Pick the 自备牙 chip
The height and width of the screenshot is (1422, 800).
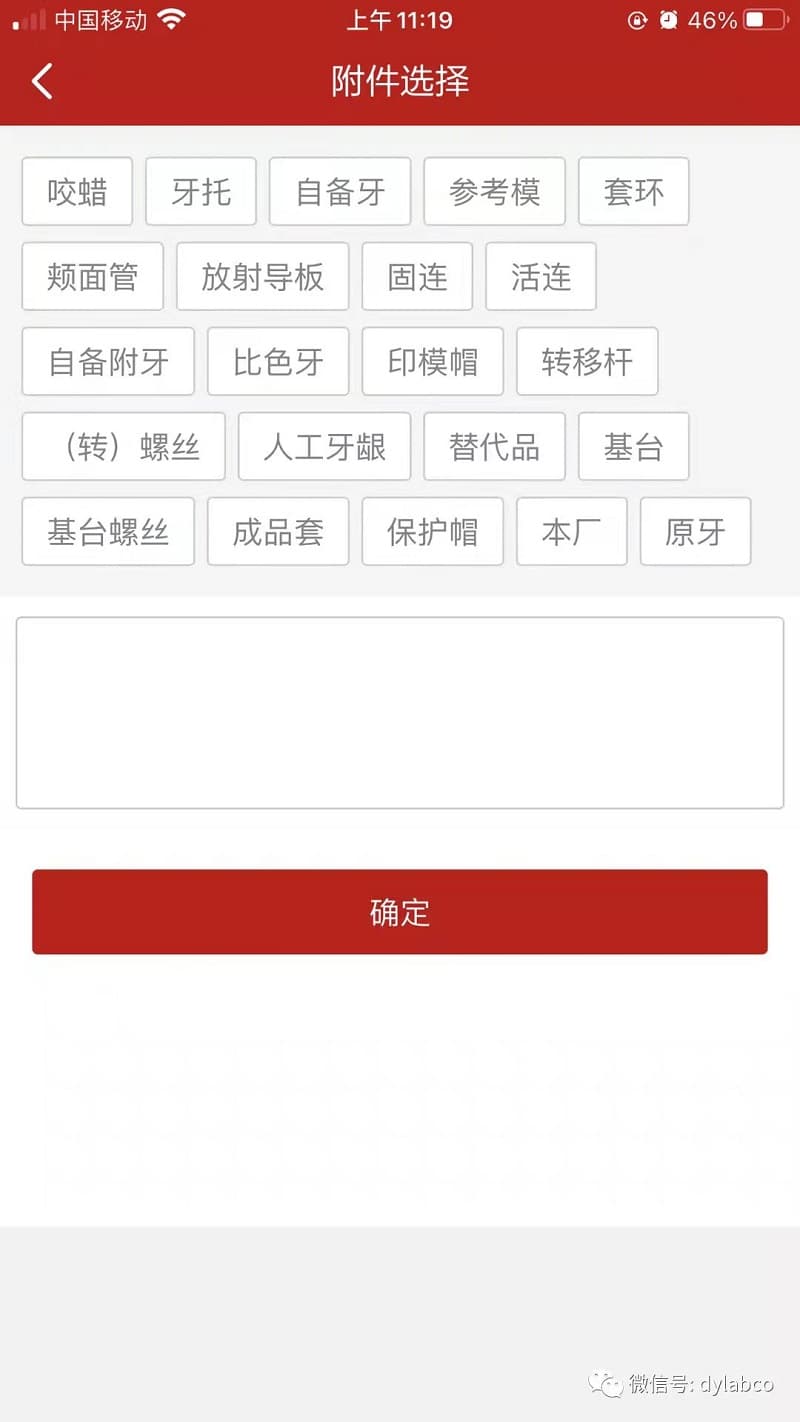point(340,191)
